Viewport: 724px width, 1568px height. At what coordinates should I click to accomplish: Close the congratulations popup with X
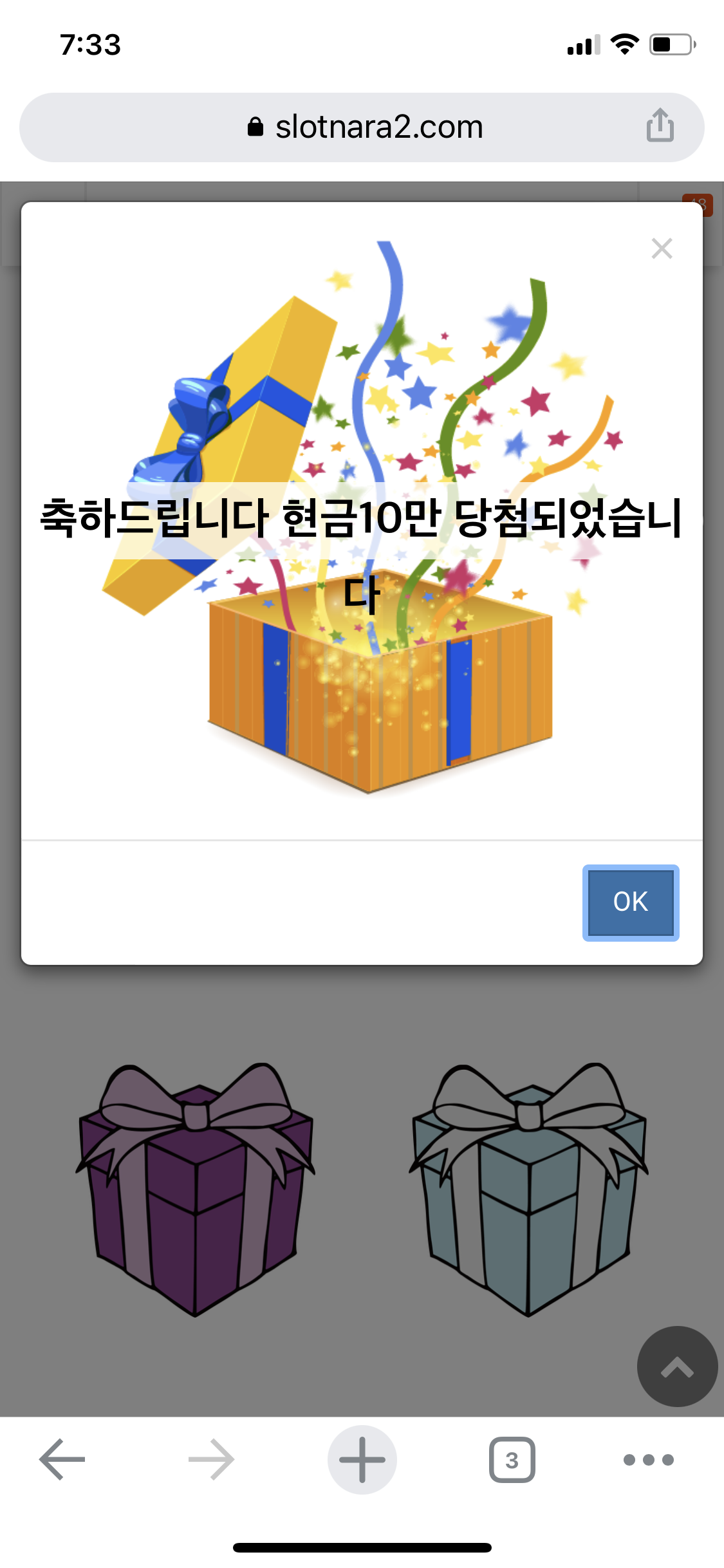[662, 248]
